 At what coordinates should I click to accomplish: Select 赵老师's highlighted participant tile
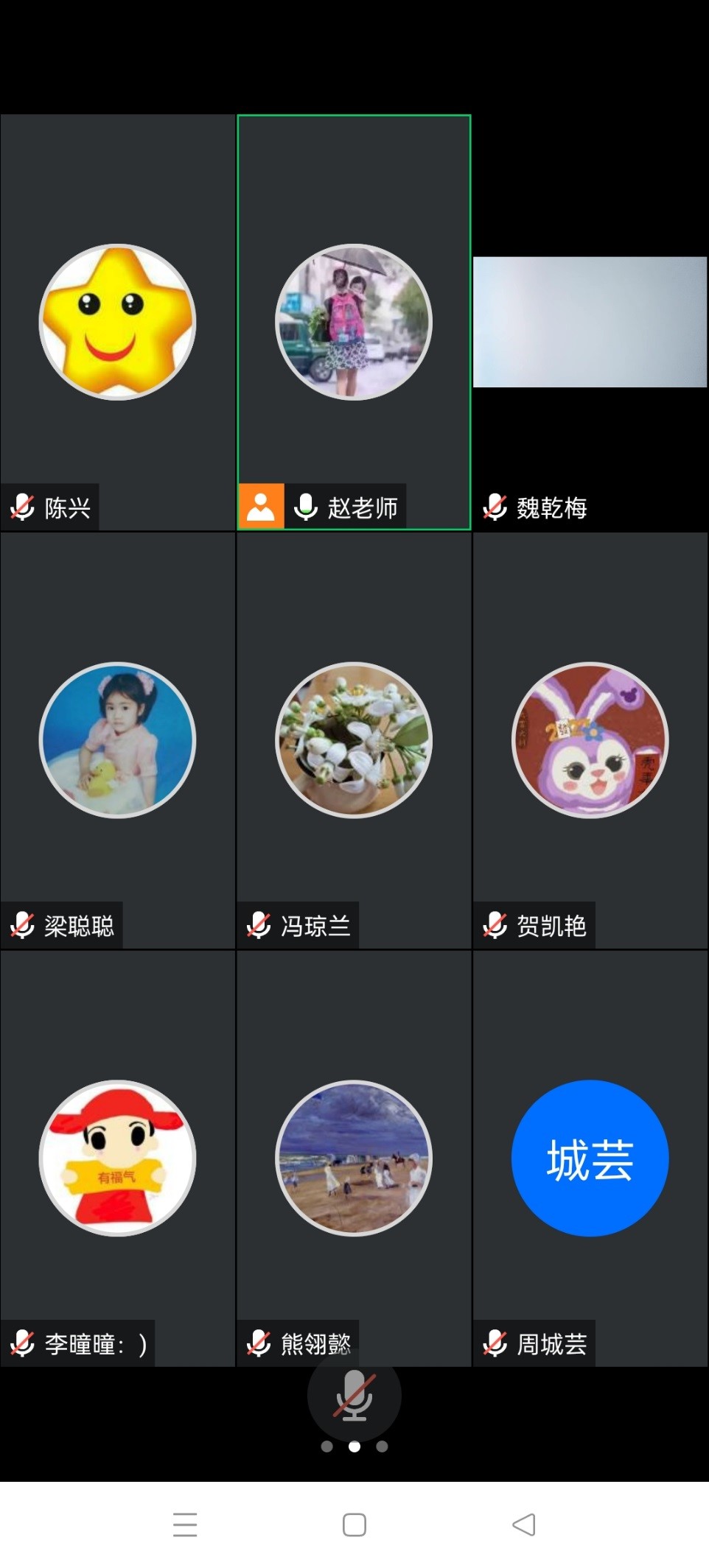tap(354, 323)
